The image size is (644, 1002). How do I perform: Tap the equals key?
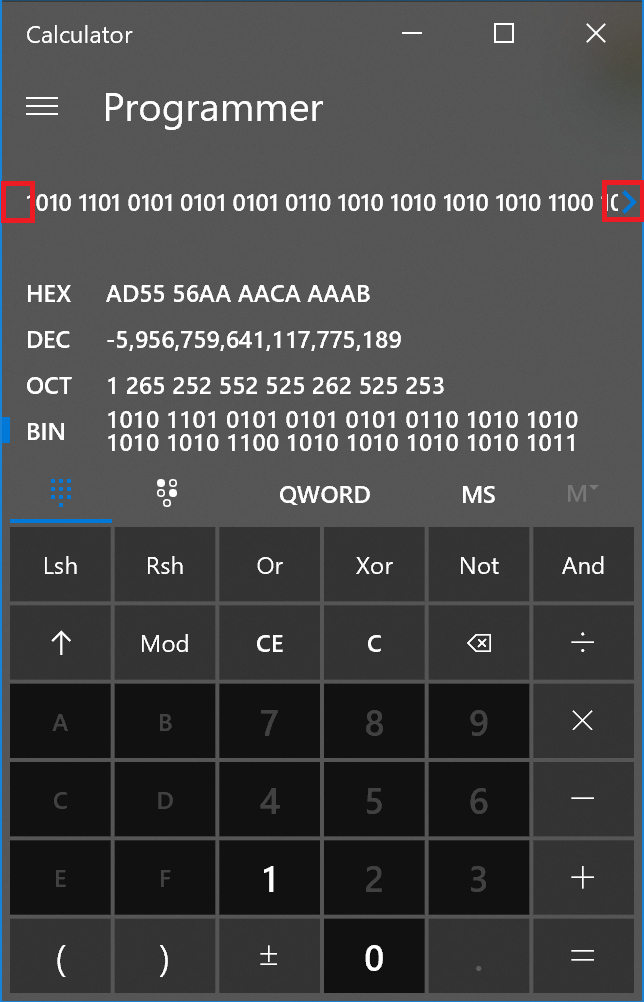583,957
